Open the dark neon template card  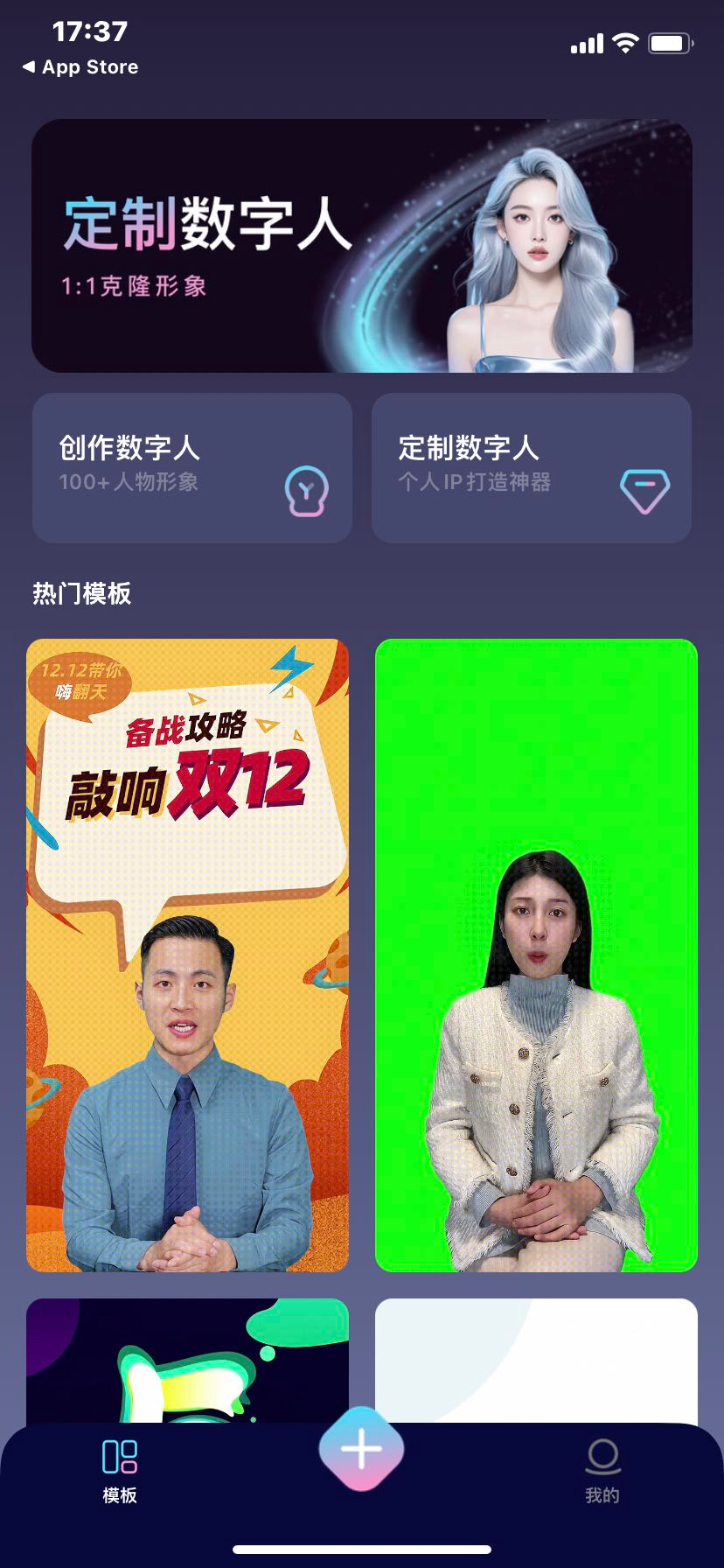click(187, 1359)
